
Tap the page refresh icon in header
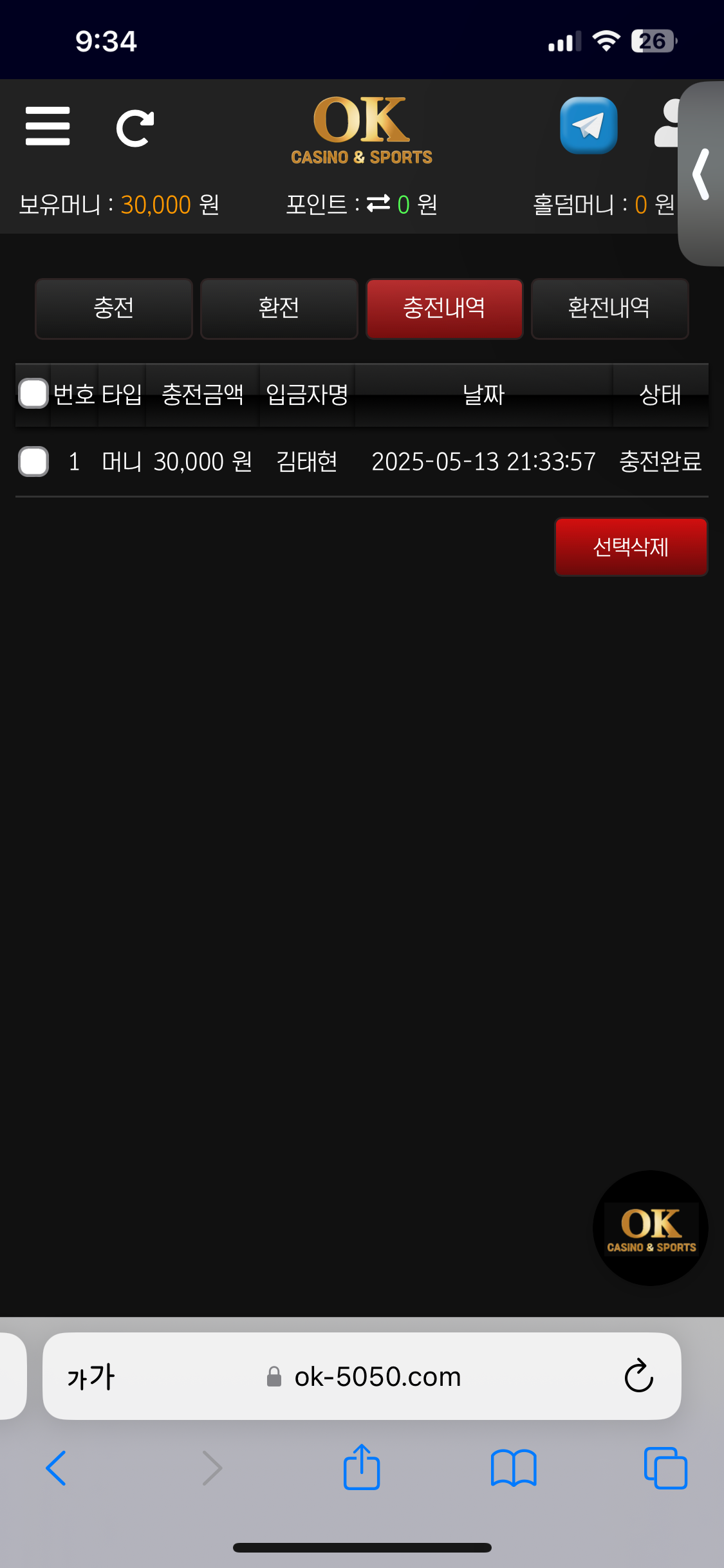coord(135,128)
